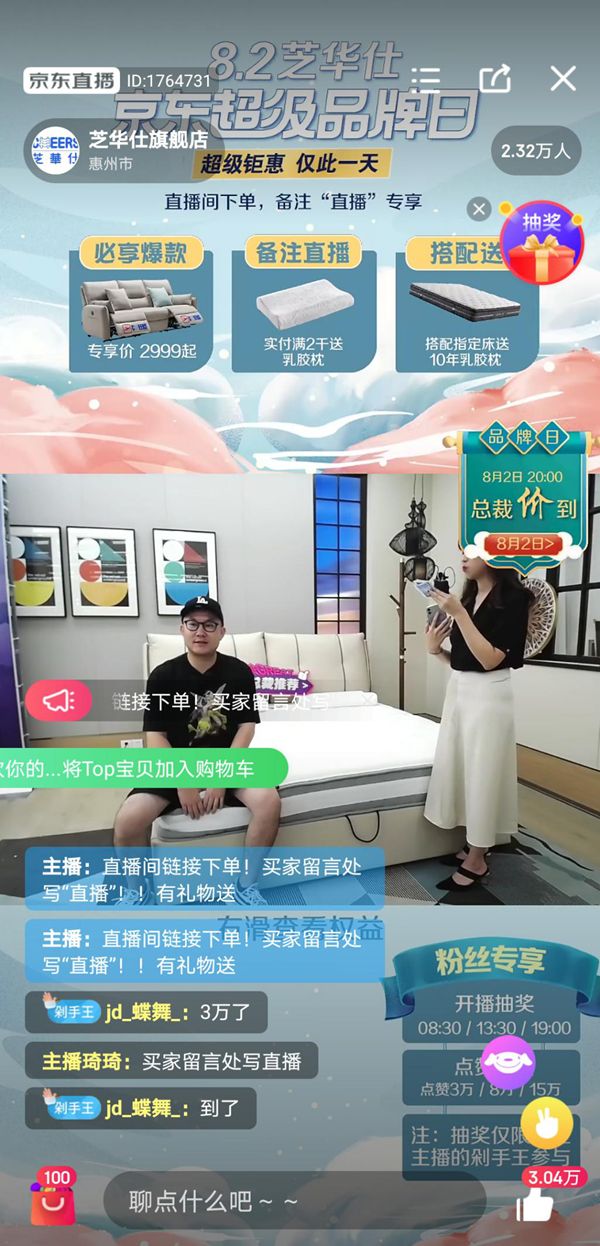The image size is (600, 1246).
Task: Close the live stream
Action: point(563,79)
